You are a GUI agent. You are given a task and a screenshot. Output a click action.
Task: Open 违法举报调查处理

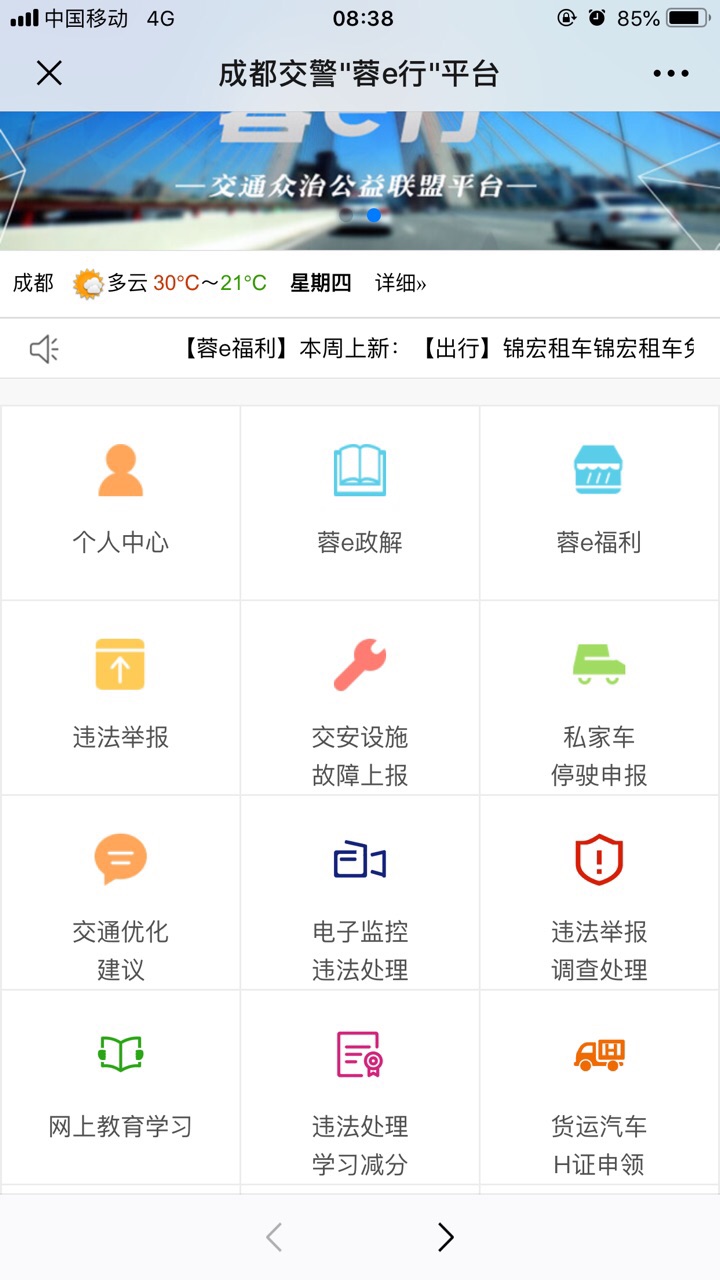tap(599, 890)
